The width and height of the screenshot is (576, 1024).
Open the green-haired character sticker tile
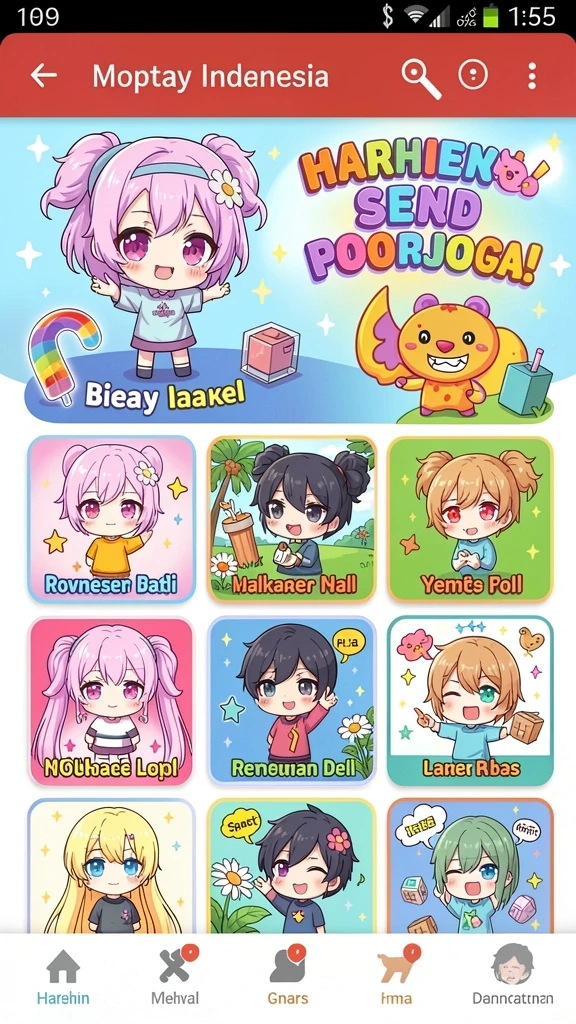pos(470,866)
